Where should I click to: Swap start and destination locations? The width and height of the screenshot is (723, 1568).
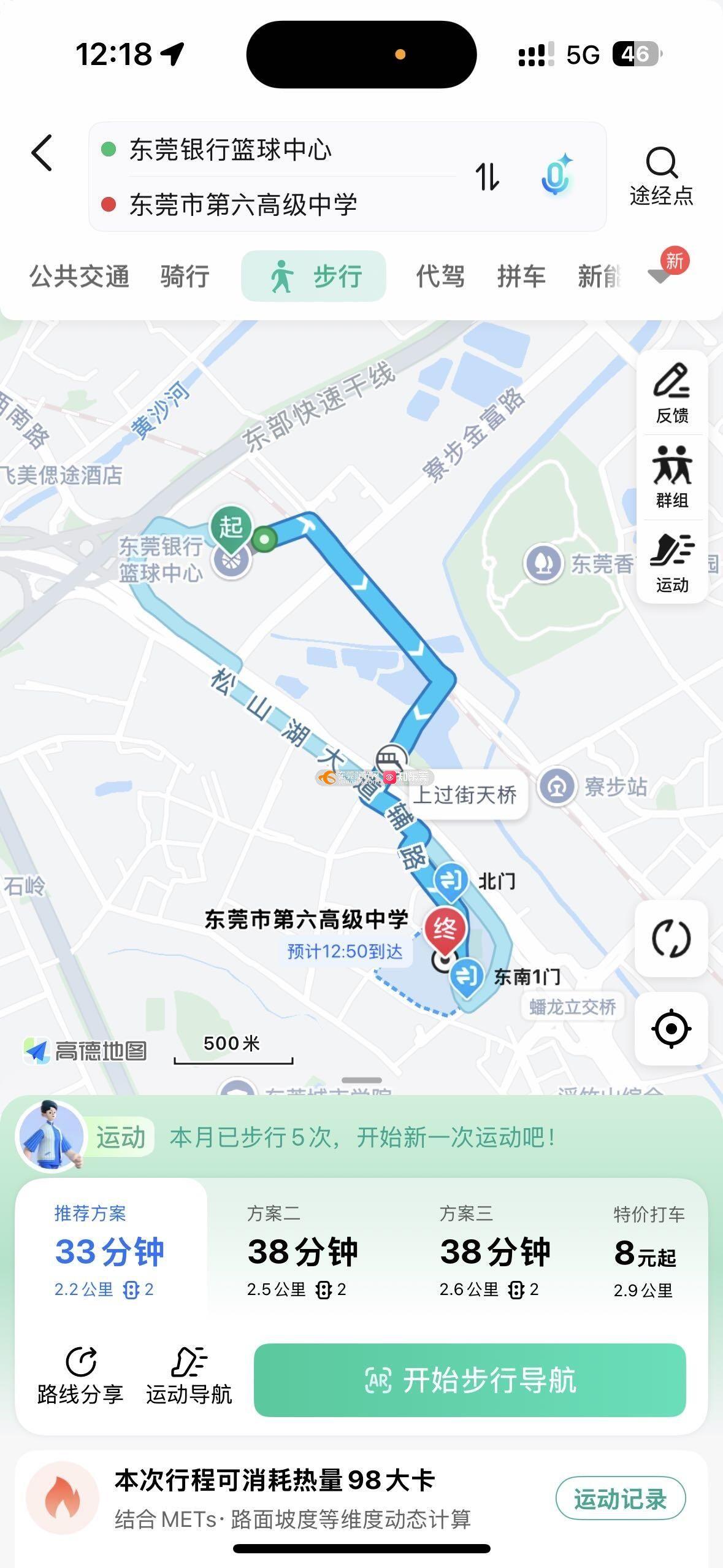(488, 177)
